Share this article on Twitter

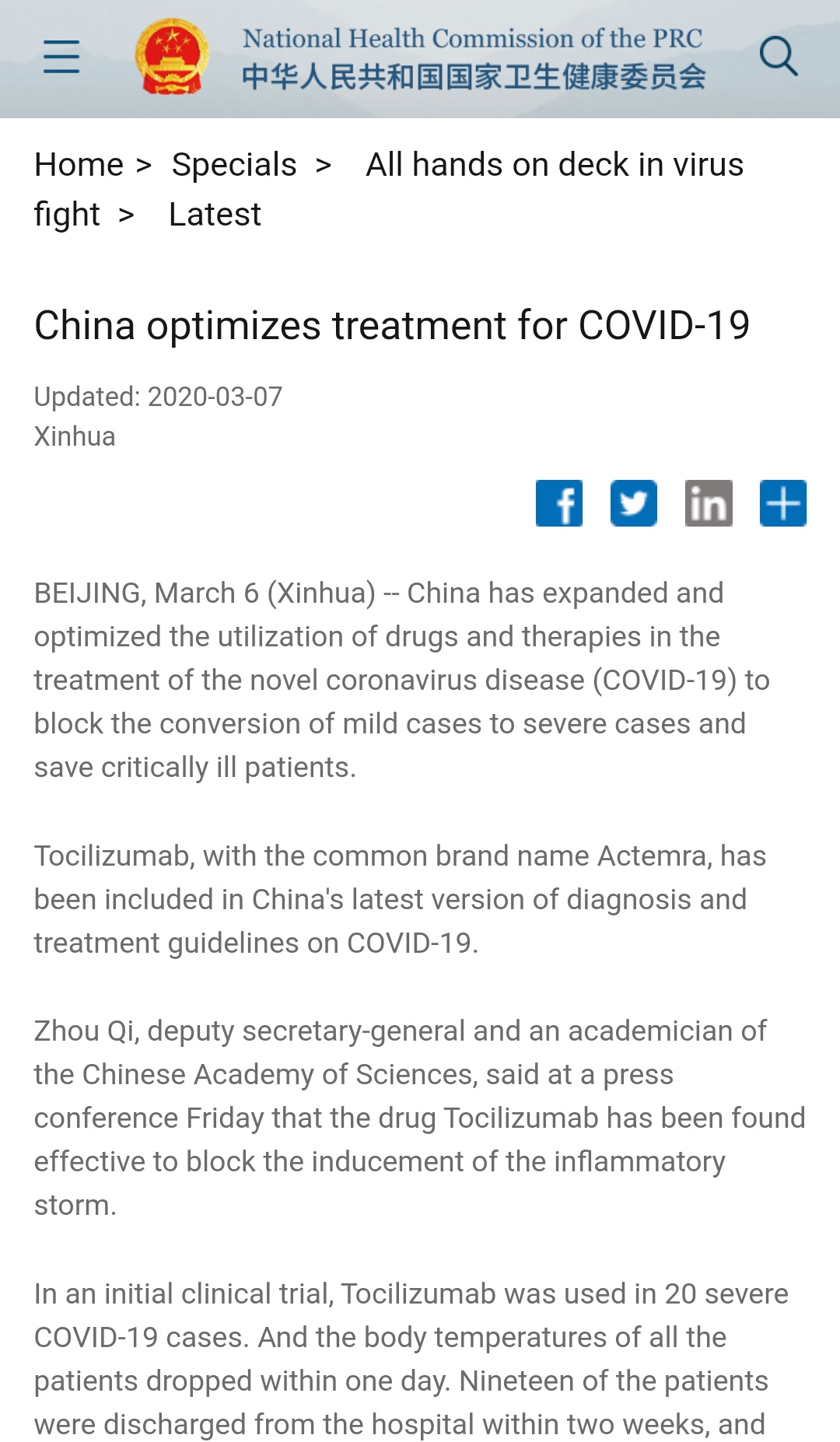(634, 503)
